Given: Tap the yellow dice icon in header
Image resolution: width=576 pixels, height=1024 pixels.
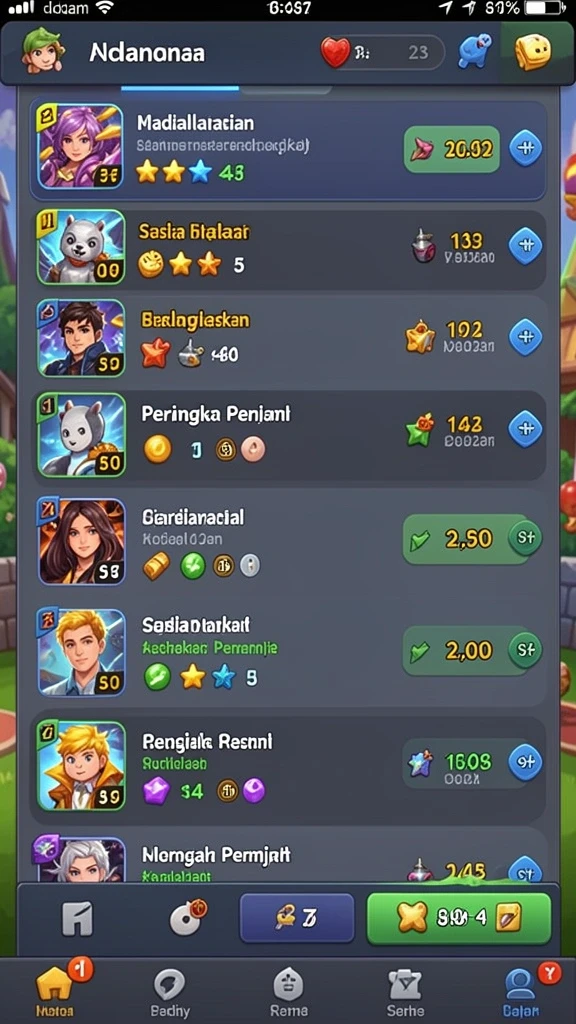Looking at the screenshot, I should pos(533,52).
